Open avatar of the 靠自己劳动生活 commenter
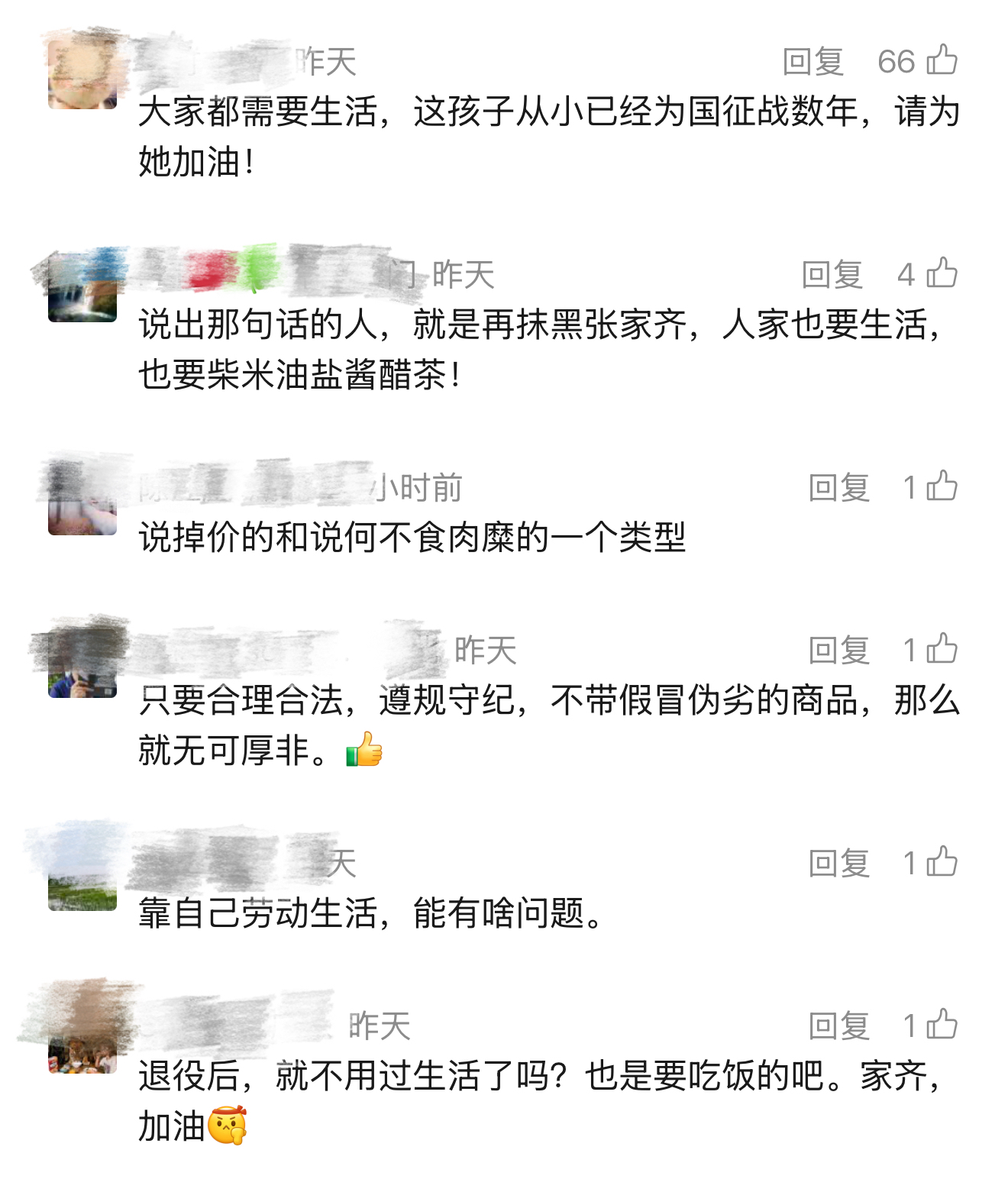Viewport: 1008px width, 1179px height. click(82, 876)
